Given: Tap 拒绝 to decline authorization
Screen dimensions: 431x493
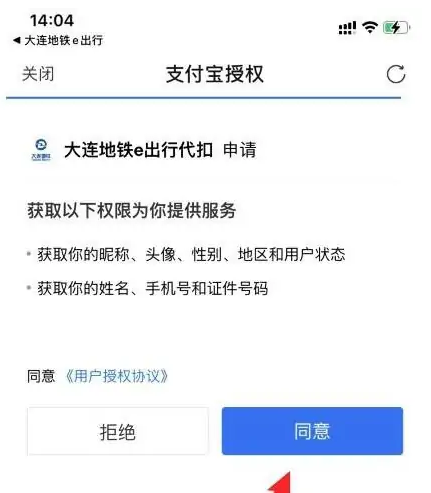Looking at the screenshot, I should point(118,431).
